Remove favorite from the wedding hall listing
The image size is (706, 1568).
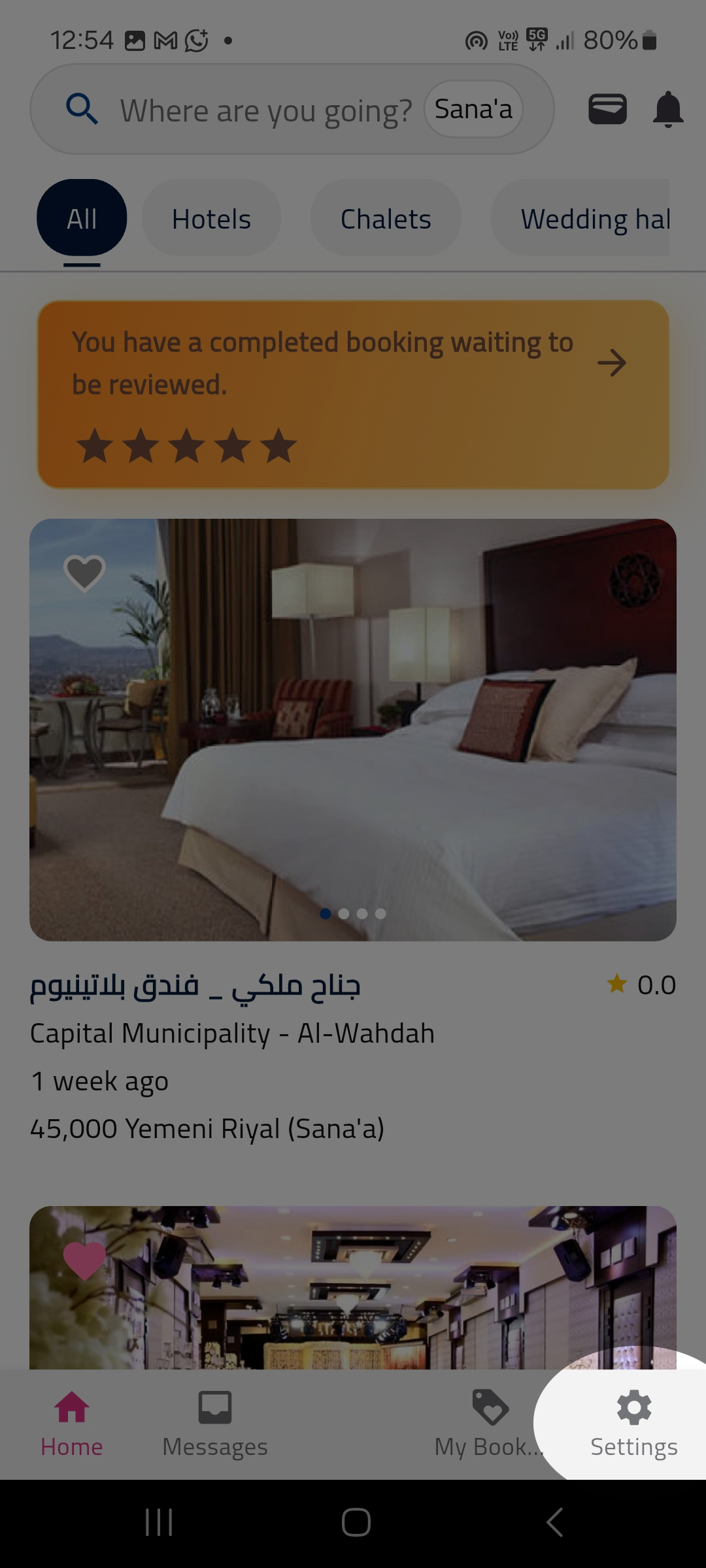84,1260
